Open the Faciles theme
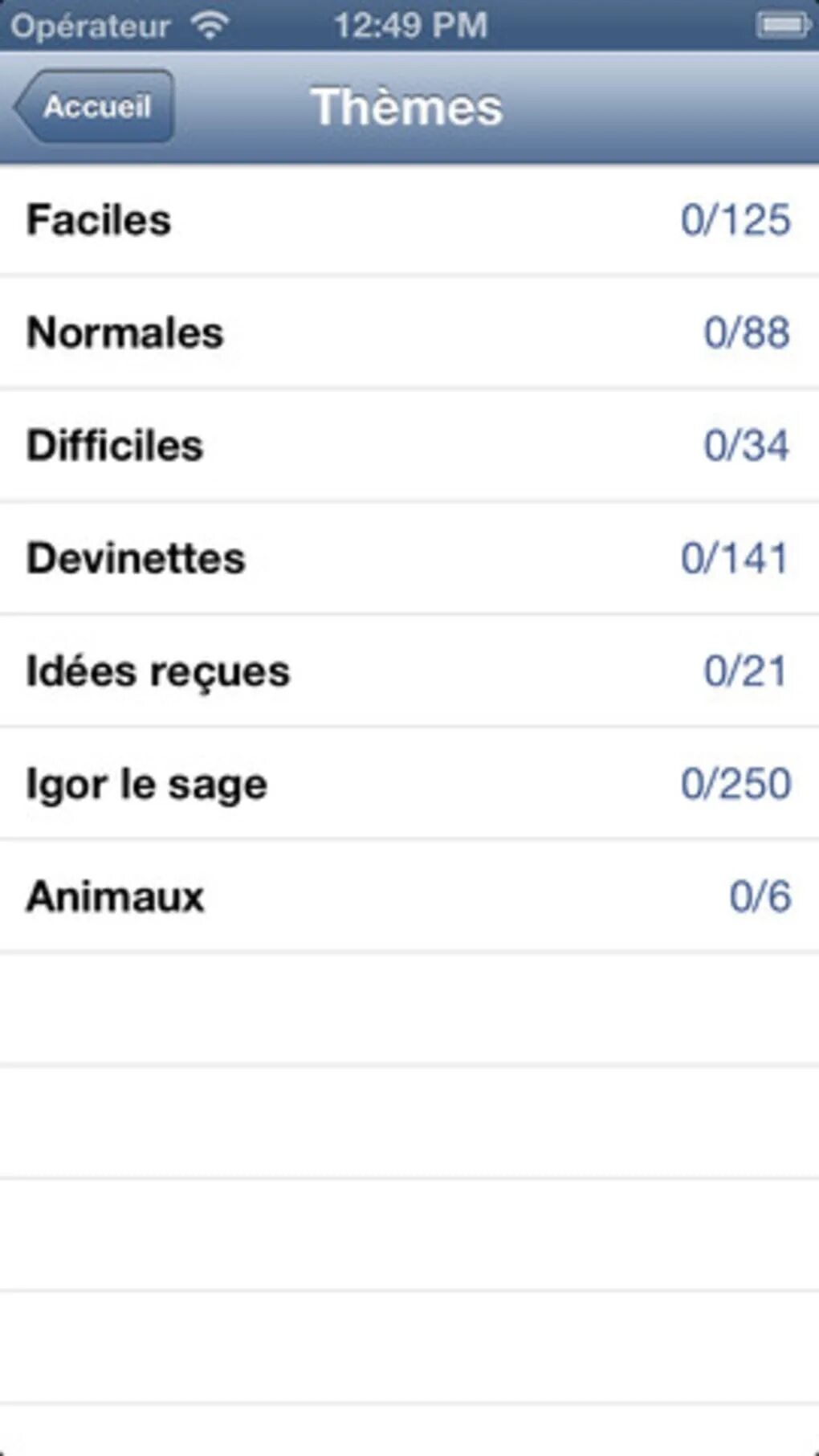 (409, 220)
